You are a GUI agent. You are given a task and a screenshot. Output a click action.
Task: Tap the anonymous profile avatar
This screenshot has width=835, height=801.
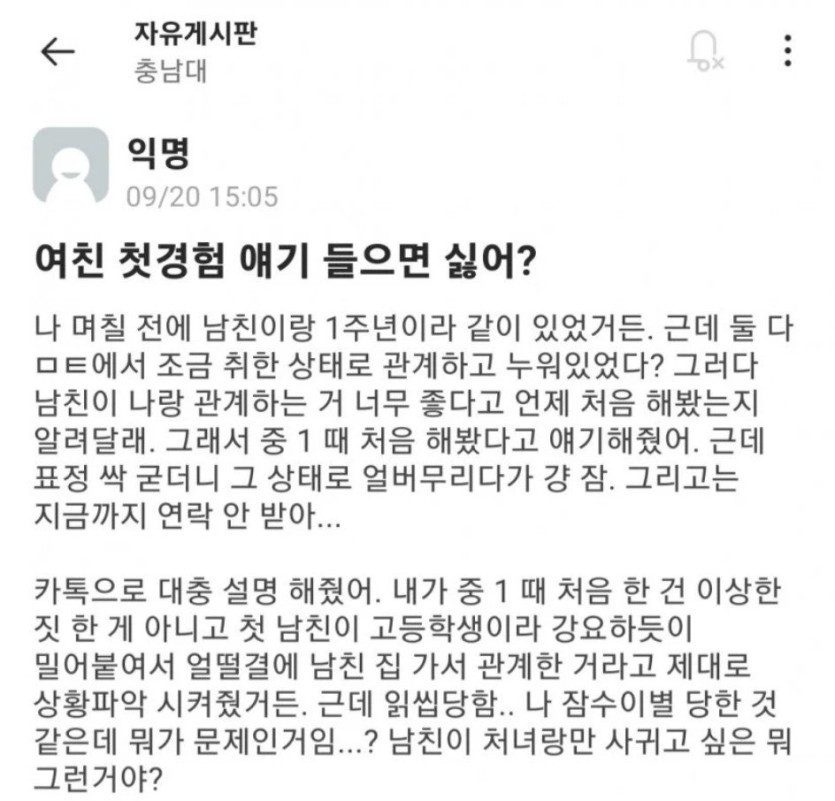[x=70, y=166]
